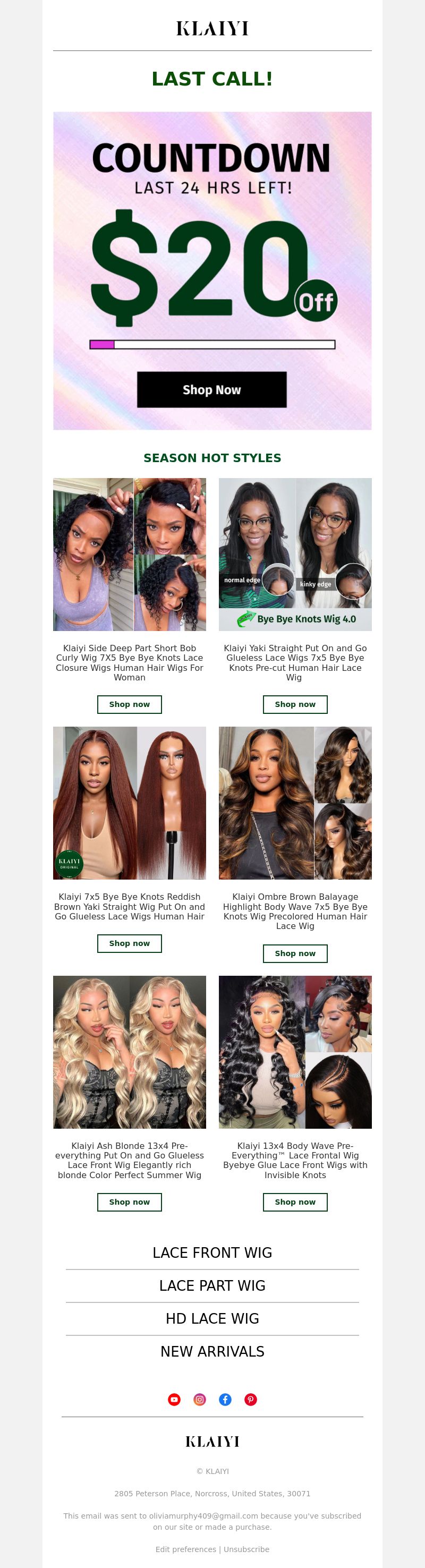This screenshot has height=1568, width=425.
Task: Visit Klaiyi's YouTube channel
Action: coord(174,1400)
